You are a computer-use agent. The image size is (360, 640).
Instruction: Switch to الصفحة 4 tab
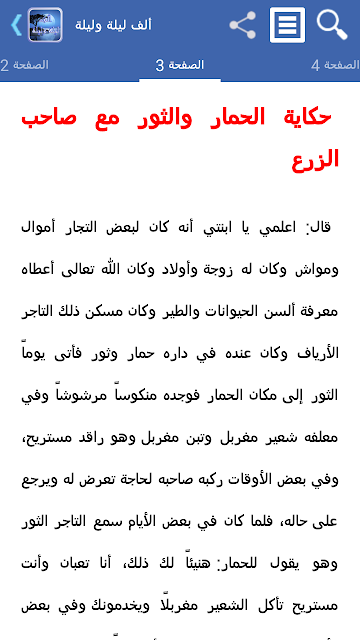click(x=335, y=65)
